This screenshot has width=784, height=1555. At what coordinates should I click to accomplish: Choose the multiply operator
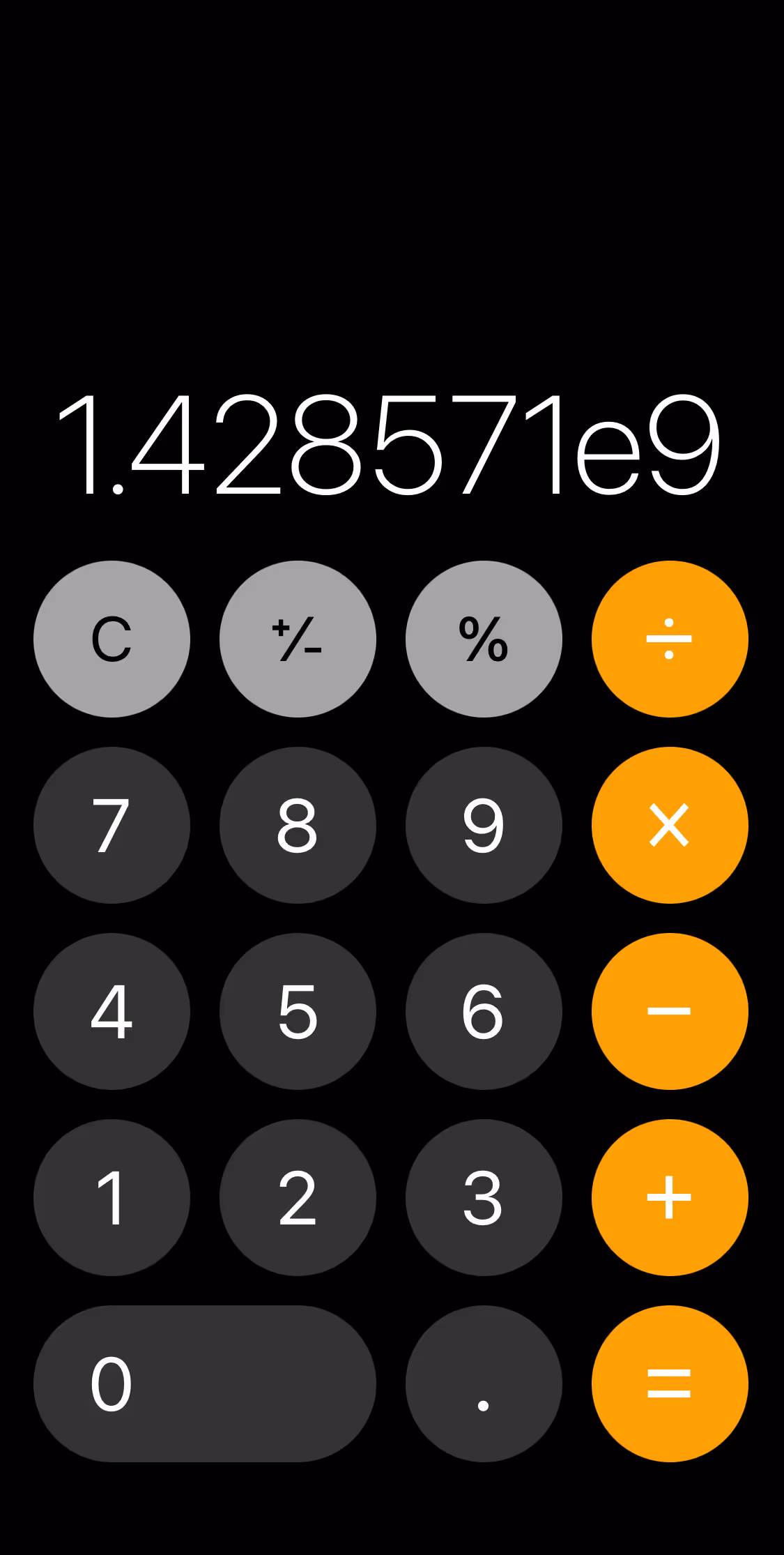pos(670,825)
